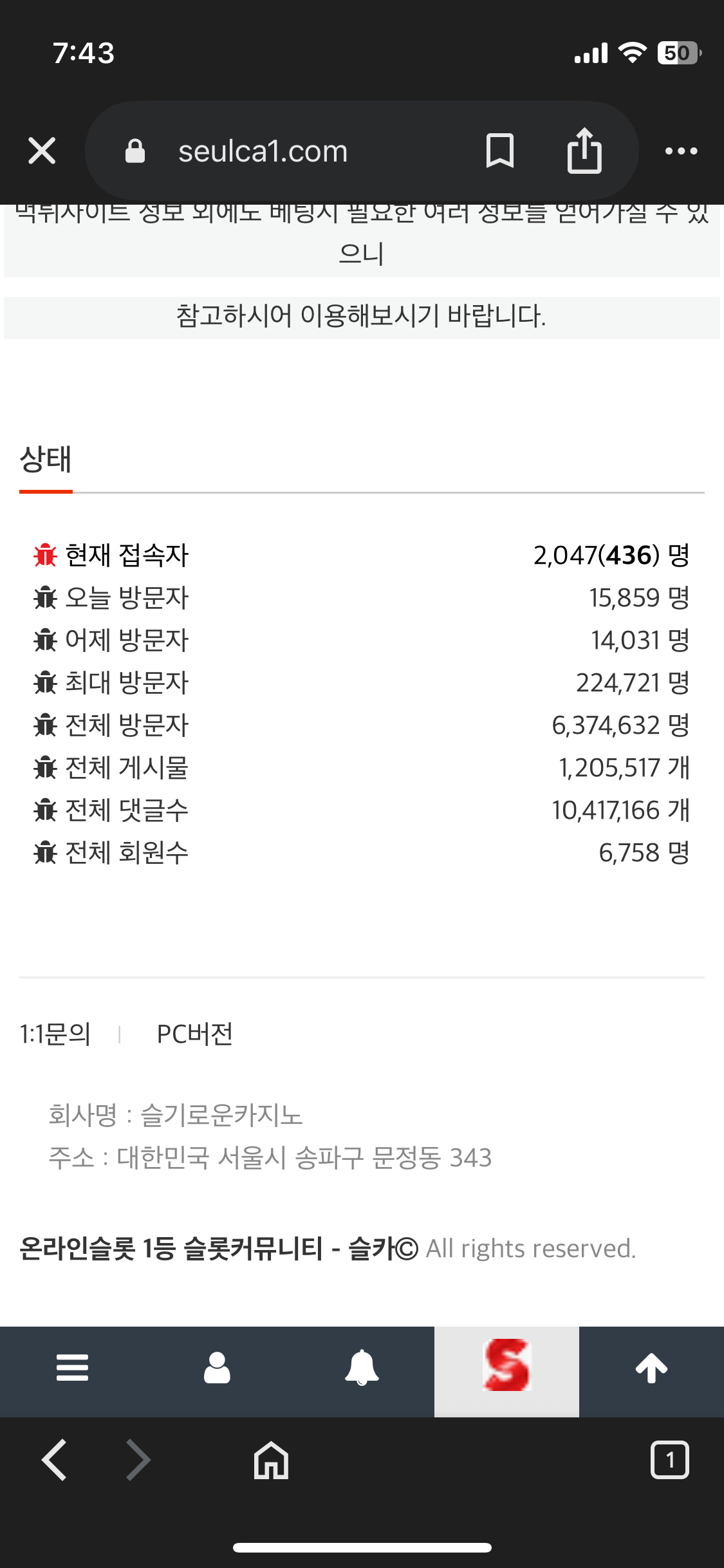Screen dimensions: 724x1568
Task: Go to the browser home page
Action: point(271,1460)
